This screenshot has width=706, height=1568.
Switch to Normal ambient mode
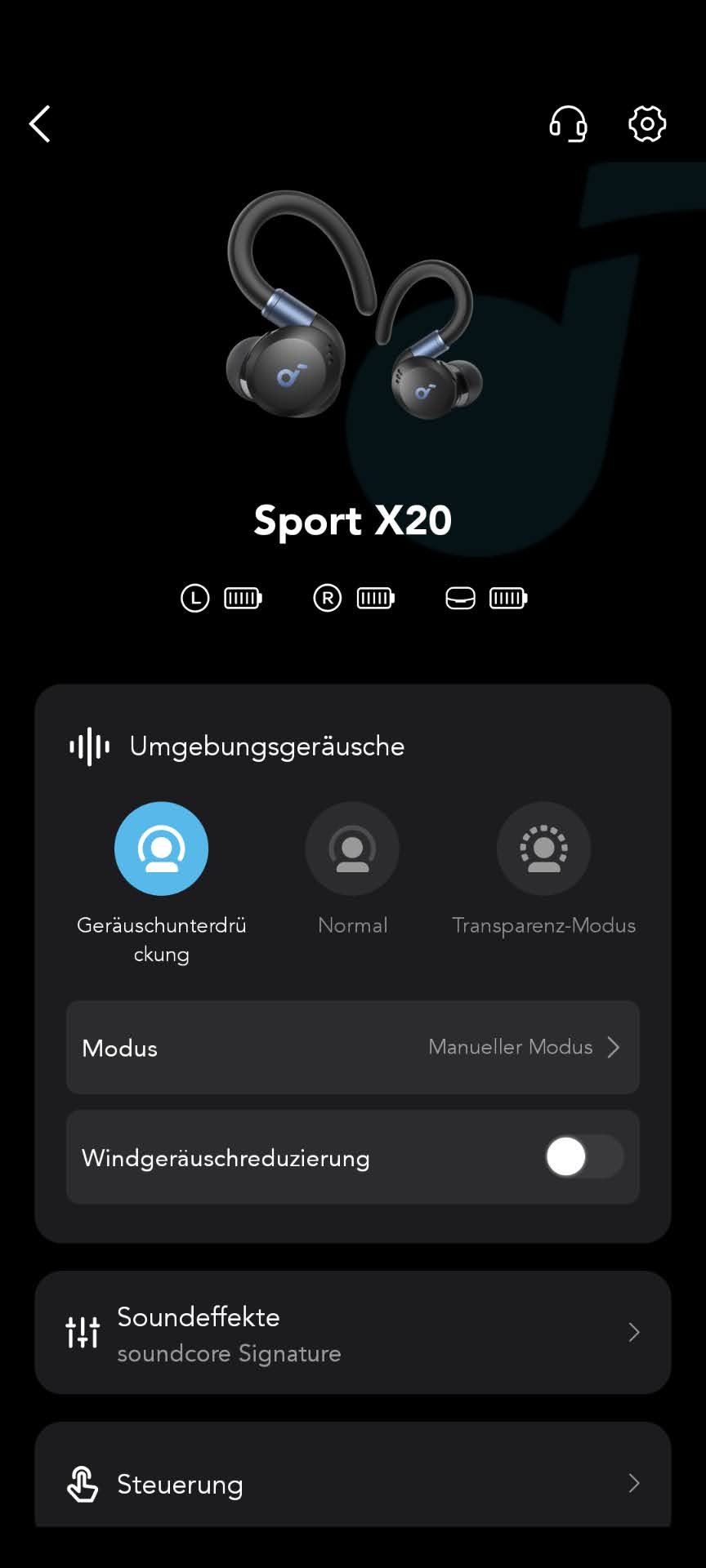[352, 849]
